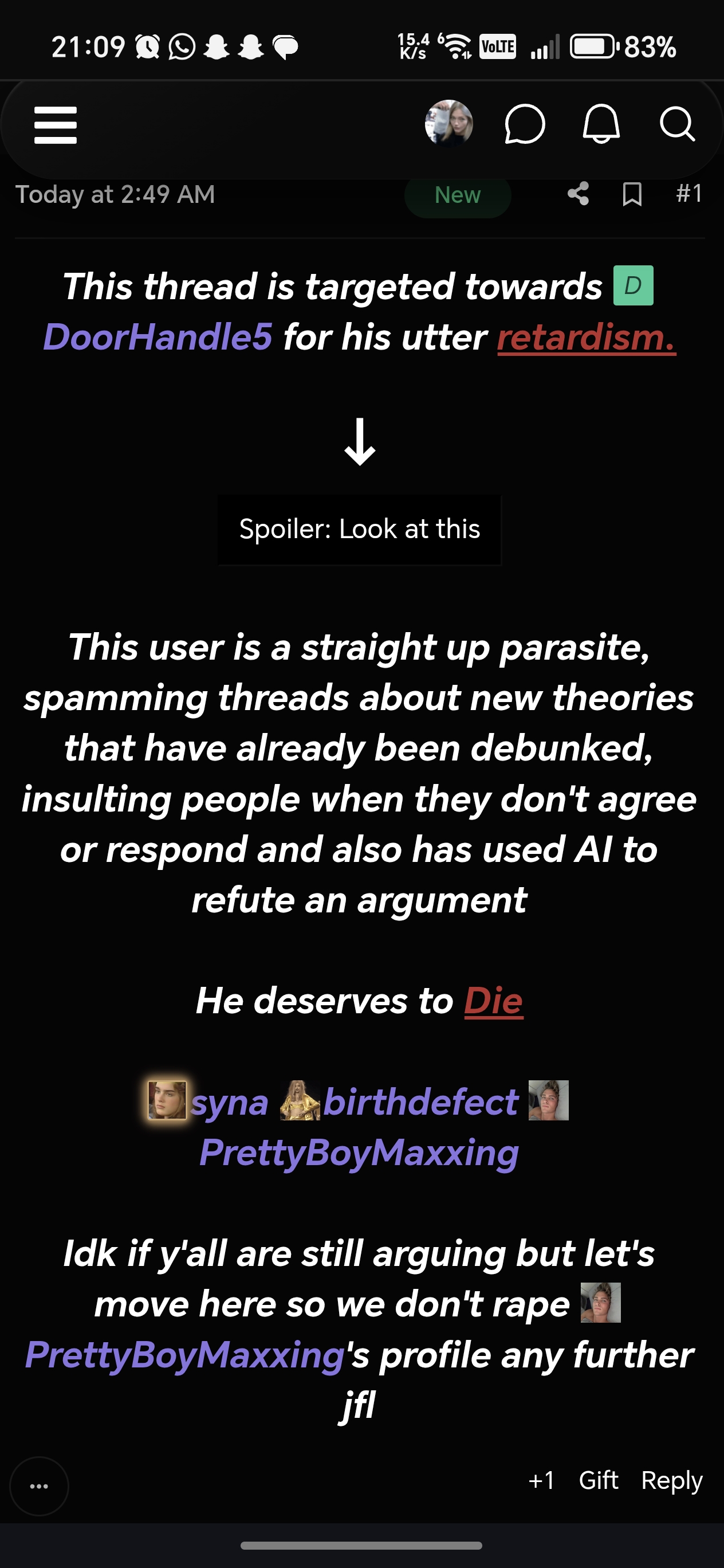Bookmark this post
The width and height of the screenshot is (724, 1568).
pos(632,194)
